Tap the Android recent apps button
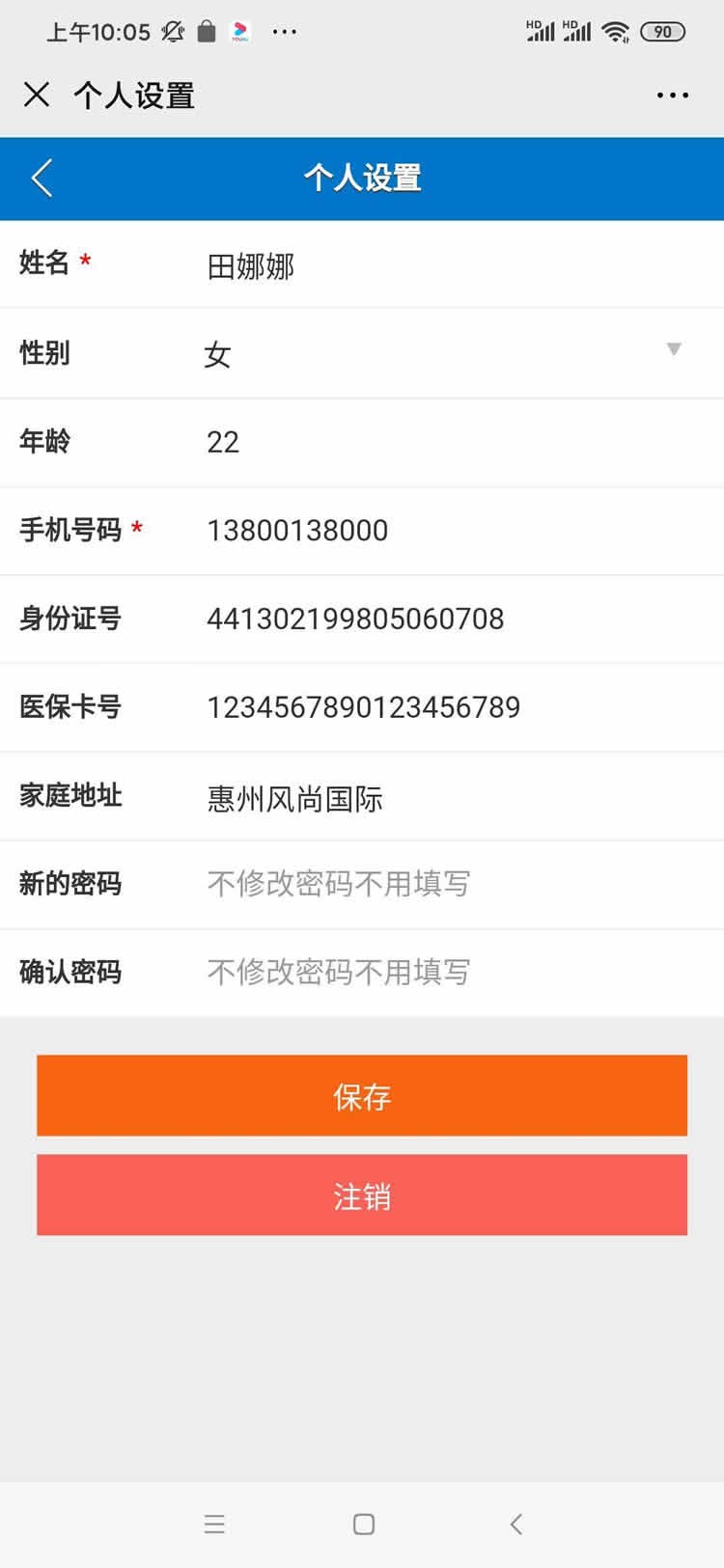Viewport: 724px width, 1568px height. pyautogui.click(x=214, y=1525)
